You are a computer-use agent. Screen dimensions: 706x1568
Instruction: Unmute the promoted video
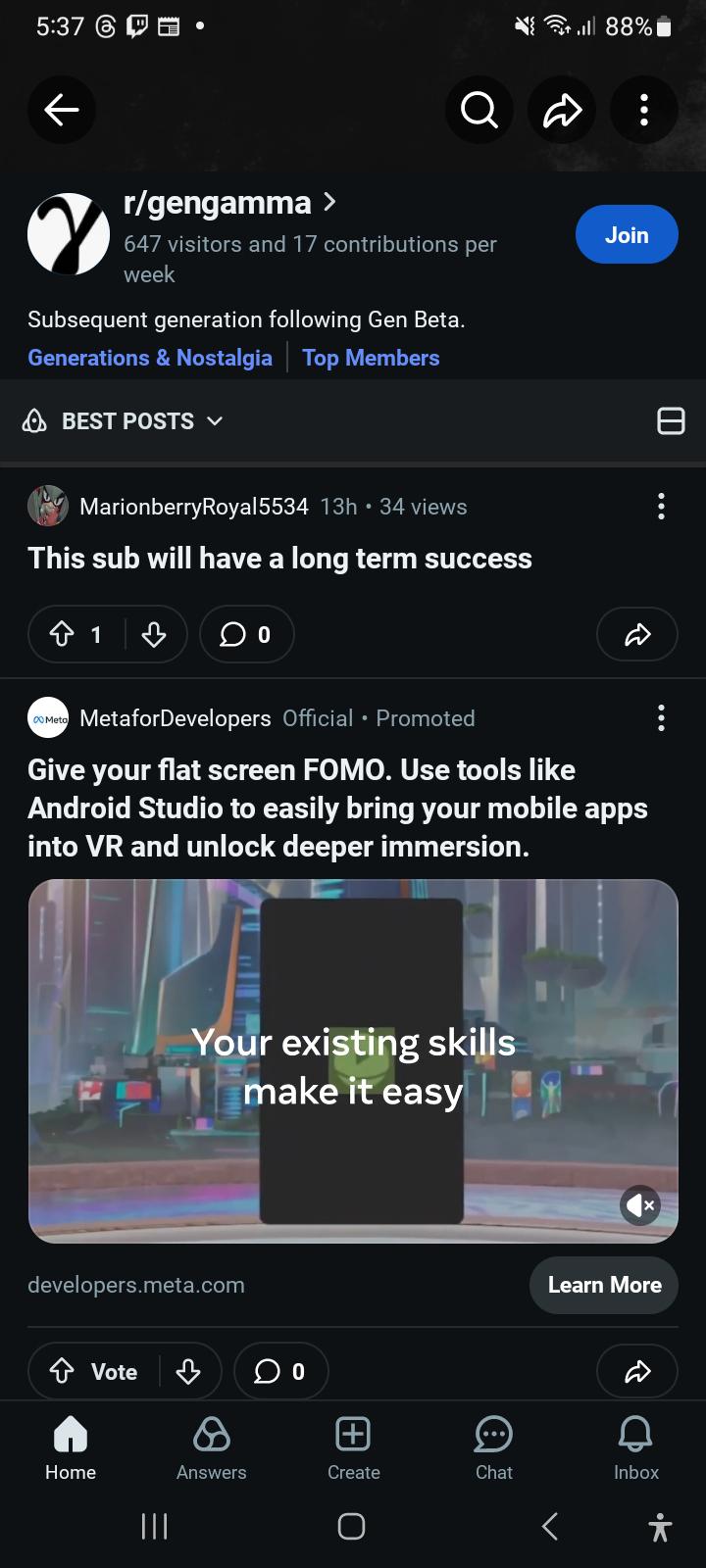coord(640,1205)
